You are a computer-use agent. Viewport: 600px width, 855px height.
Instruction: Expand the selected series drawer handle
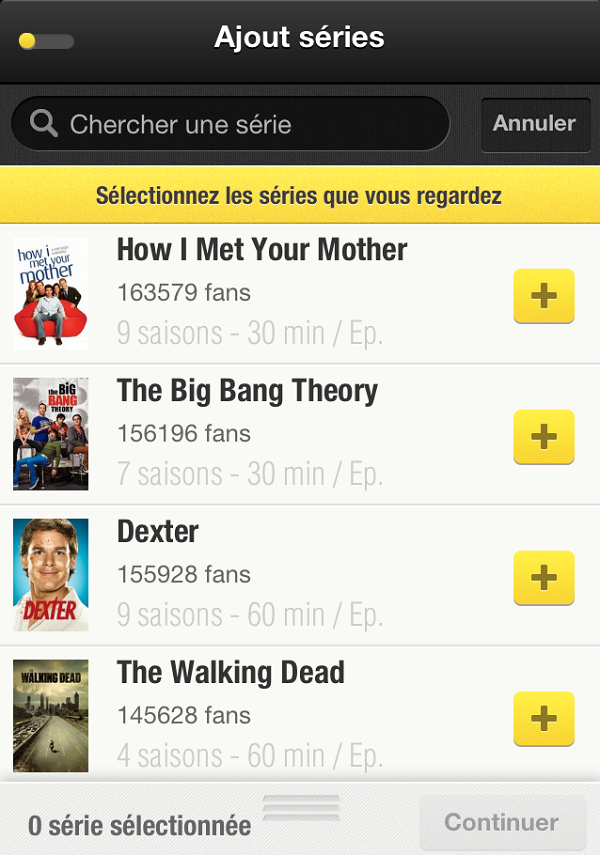pos(301,806)
